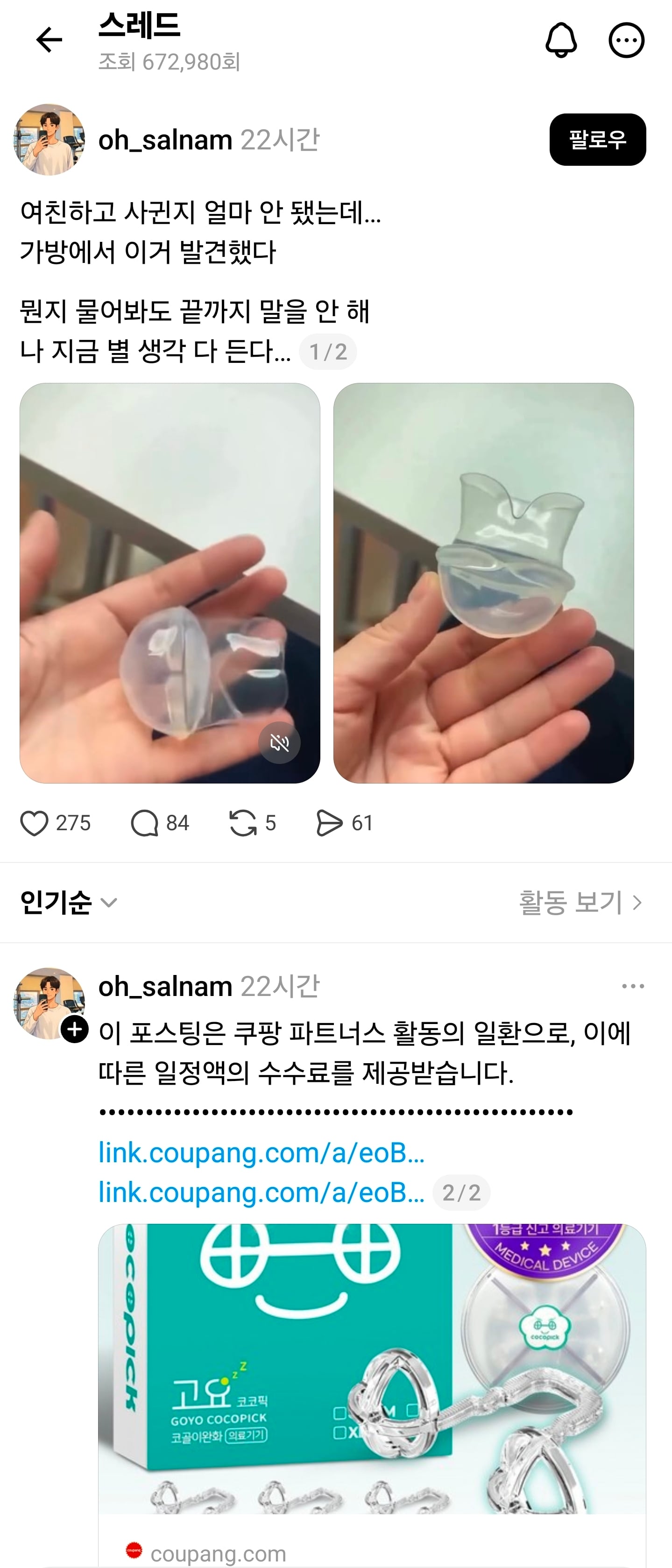Open the second image of the post

pyautogui.click(x=483, y=583)
